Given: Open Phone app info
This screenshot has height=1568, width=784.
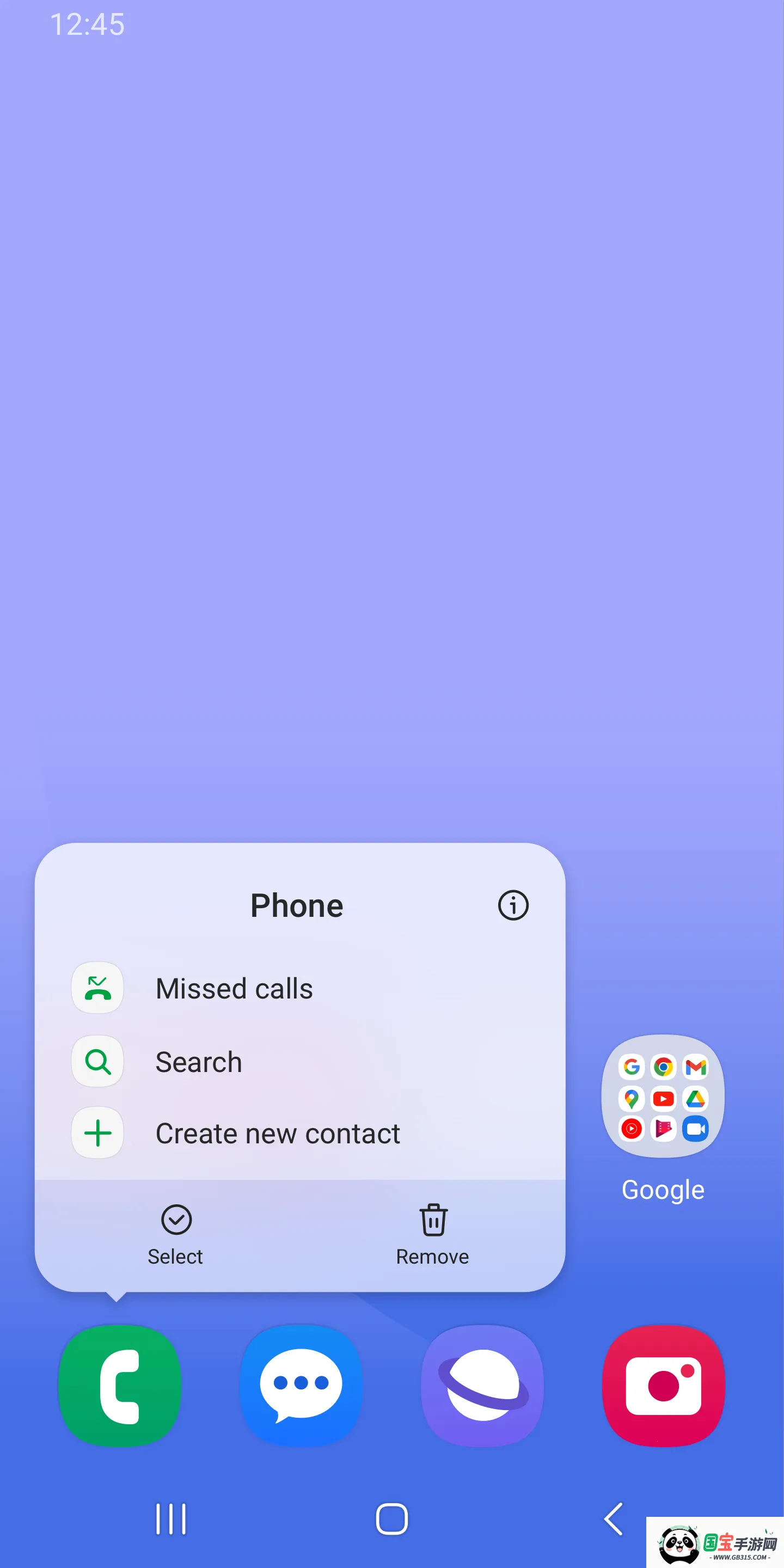Looking at the screenshot, I should coord(513,905).
